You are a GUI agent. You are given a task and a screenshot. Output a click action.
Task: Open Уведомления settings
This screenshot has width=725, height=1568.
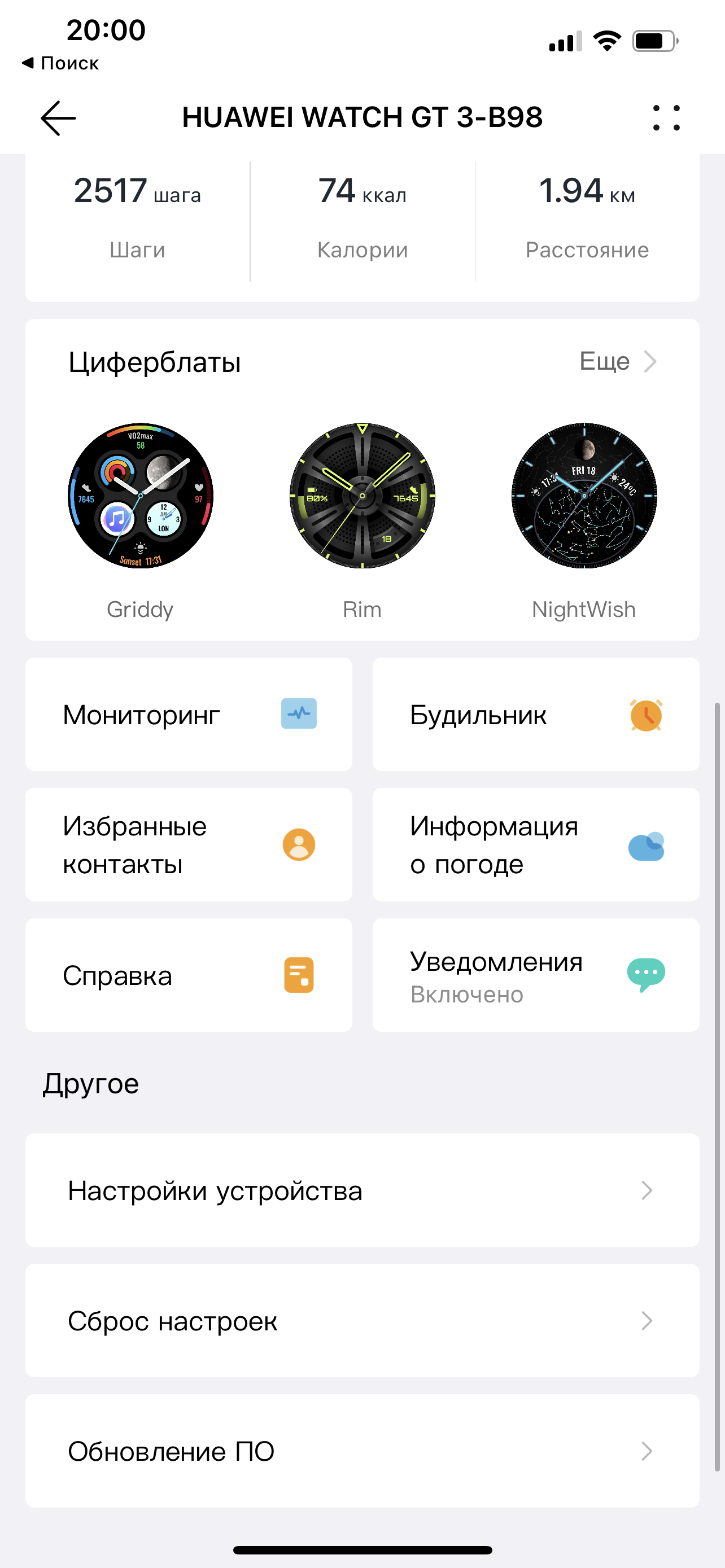click(x=536, y=975)
